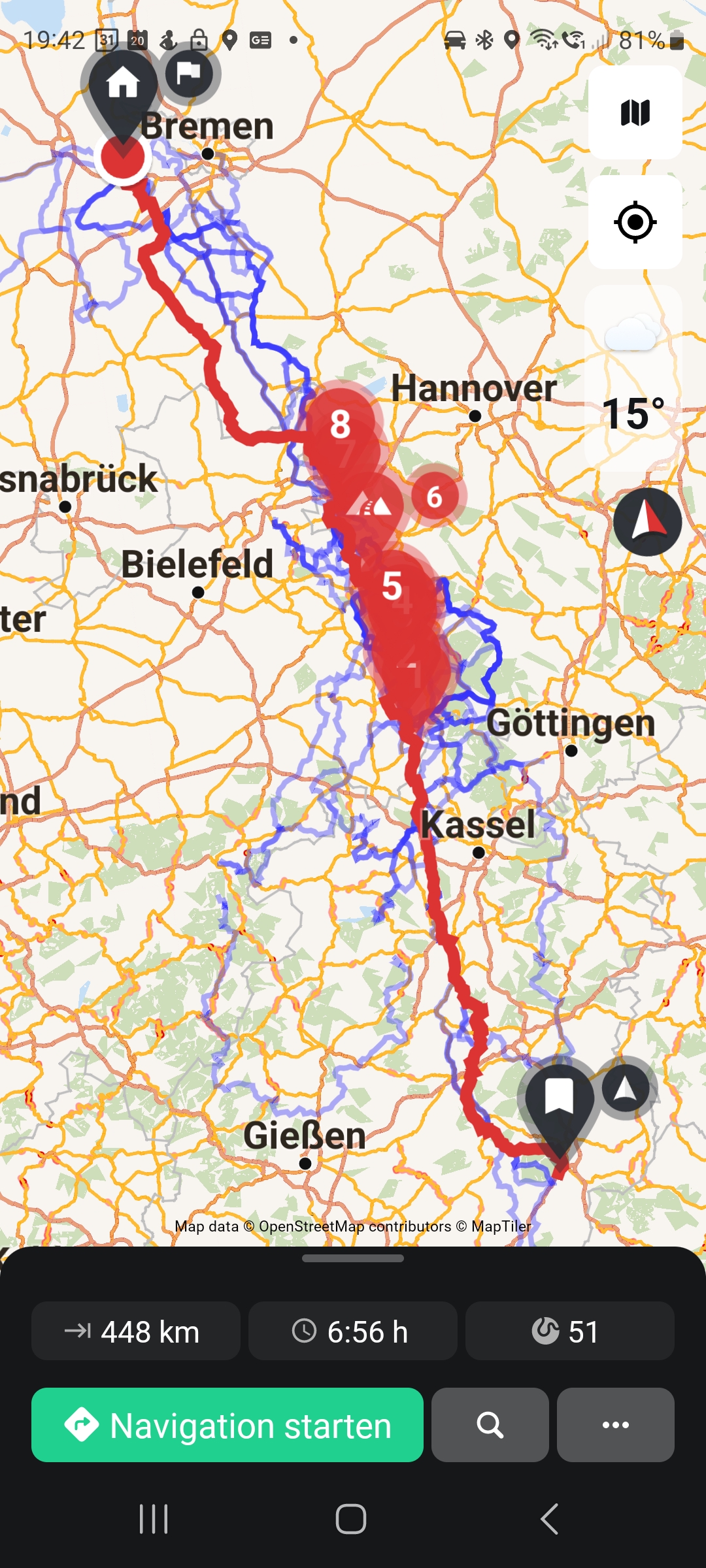Tap the 448 km distance chip
Screen dimensions: 706x1568
tap(136, 1331)
